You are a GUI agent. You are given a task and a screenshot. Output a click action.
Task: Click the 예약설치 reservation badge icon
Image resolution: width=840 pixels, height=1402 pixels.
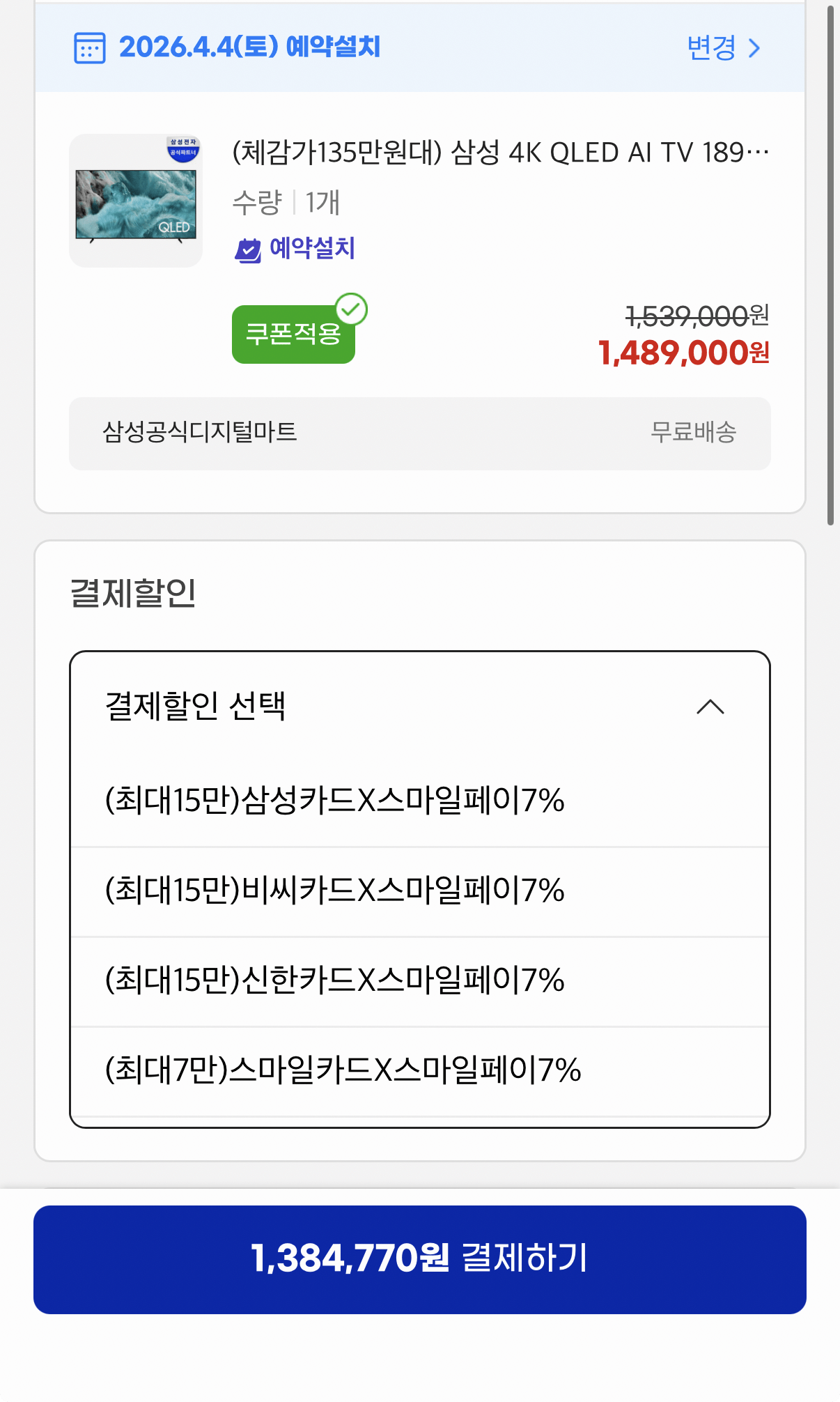(x=247, y=247)
